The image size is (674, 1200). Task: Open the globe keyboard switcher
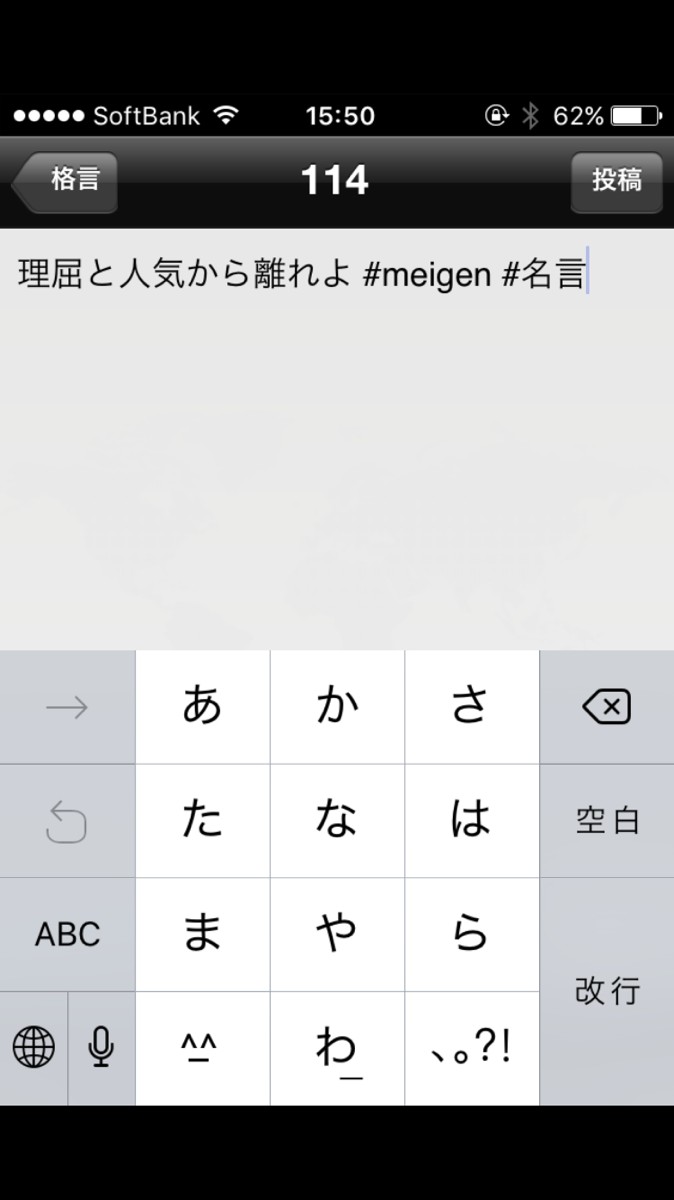click(x=33, y=1048)
